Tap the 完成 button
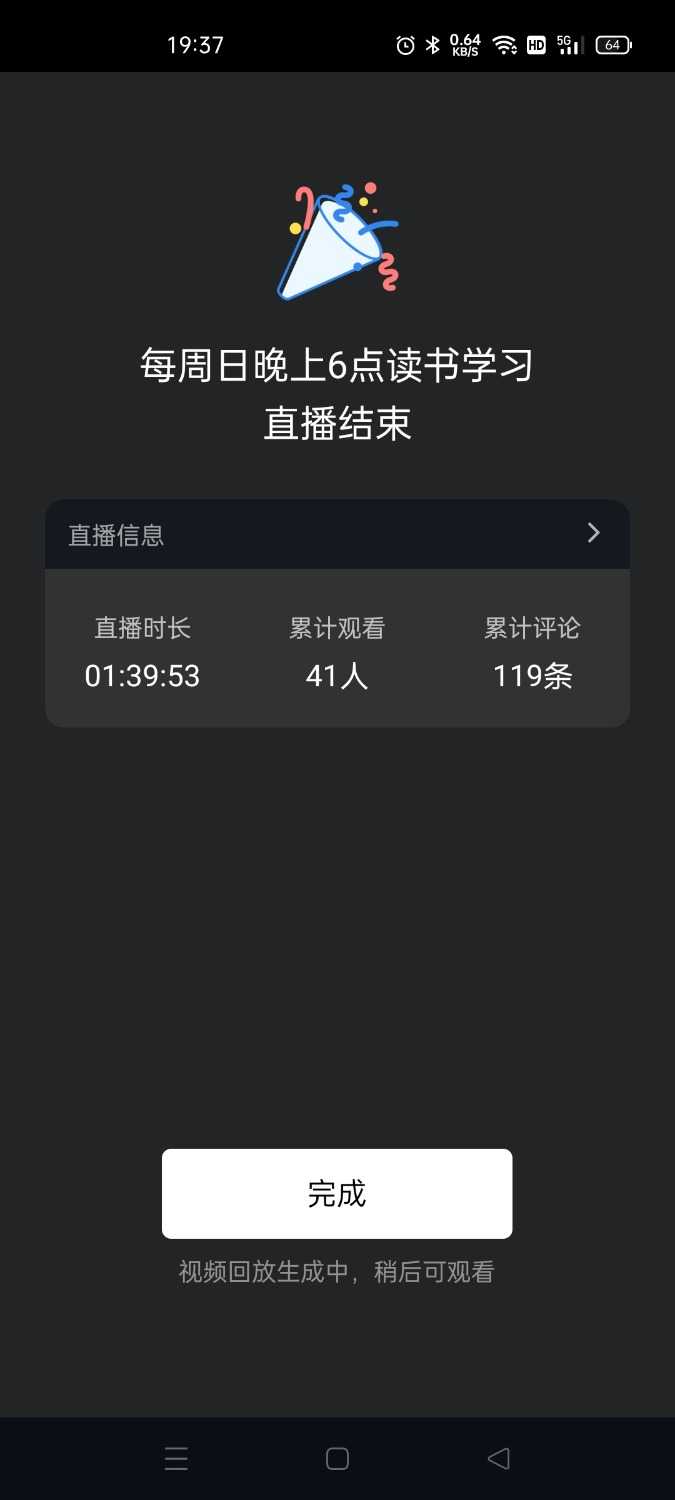This screenshot has height=1500, width=675. tap(337, 1193)
